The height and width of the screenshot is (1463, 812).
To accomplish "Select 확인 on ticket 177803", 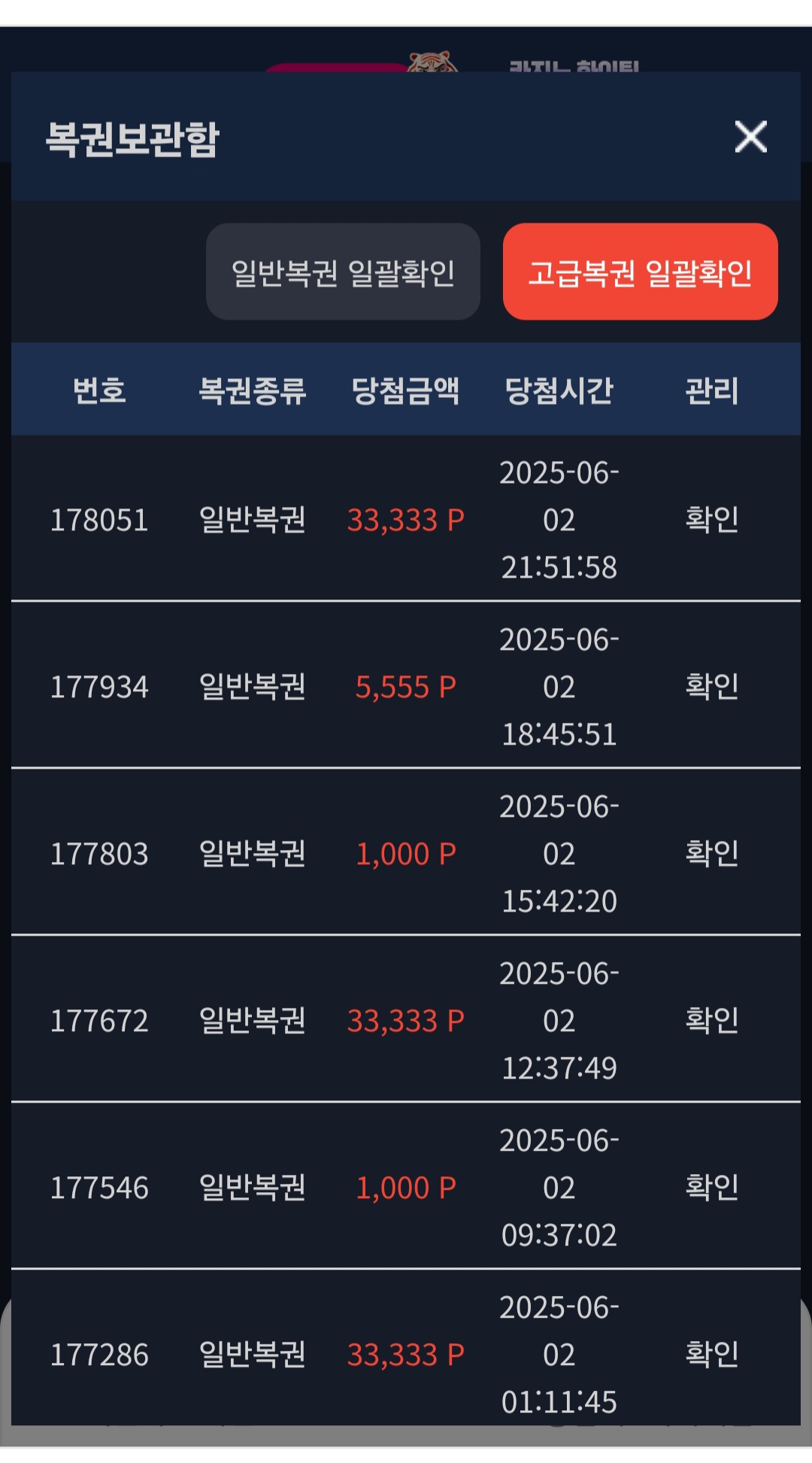I will [711, 853].
